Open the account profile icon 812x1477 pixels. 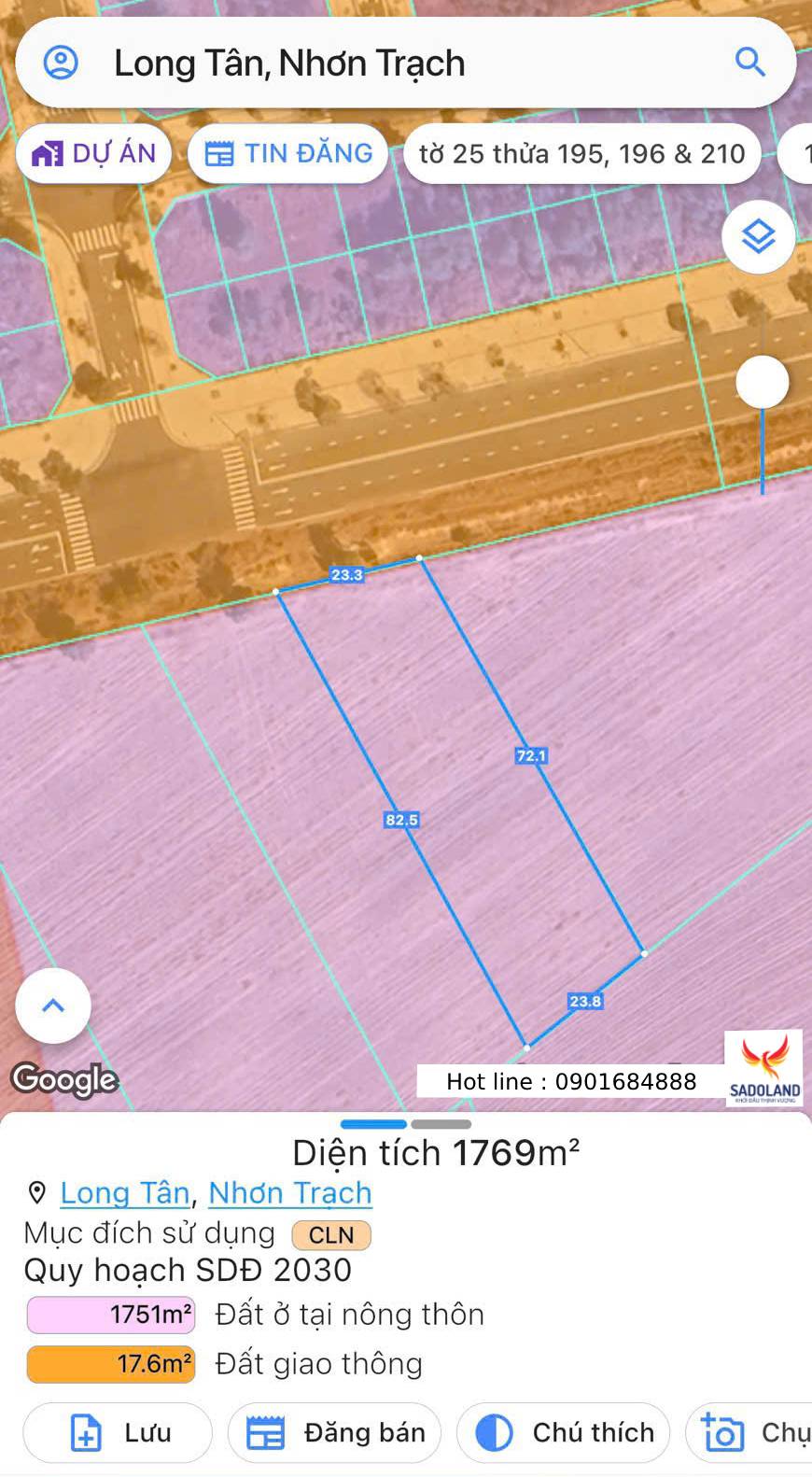click(62, 63)
